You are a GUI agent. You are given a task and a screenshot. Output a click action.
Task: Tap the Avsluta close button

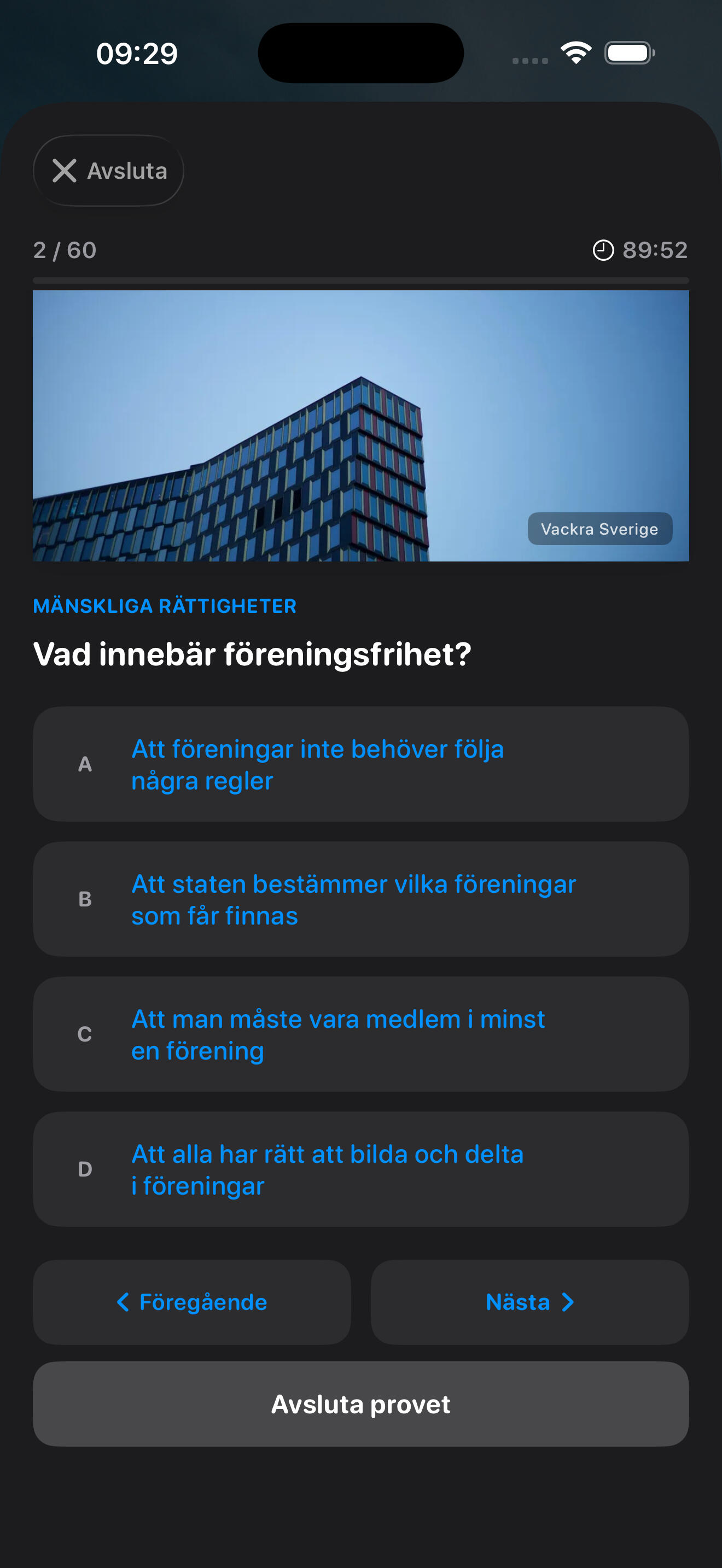(x=108, y=171)
